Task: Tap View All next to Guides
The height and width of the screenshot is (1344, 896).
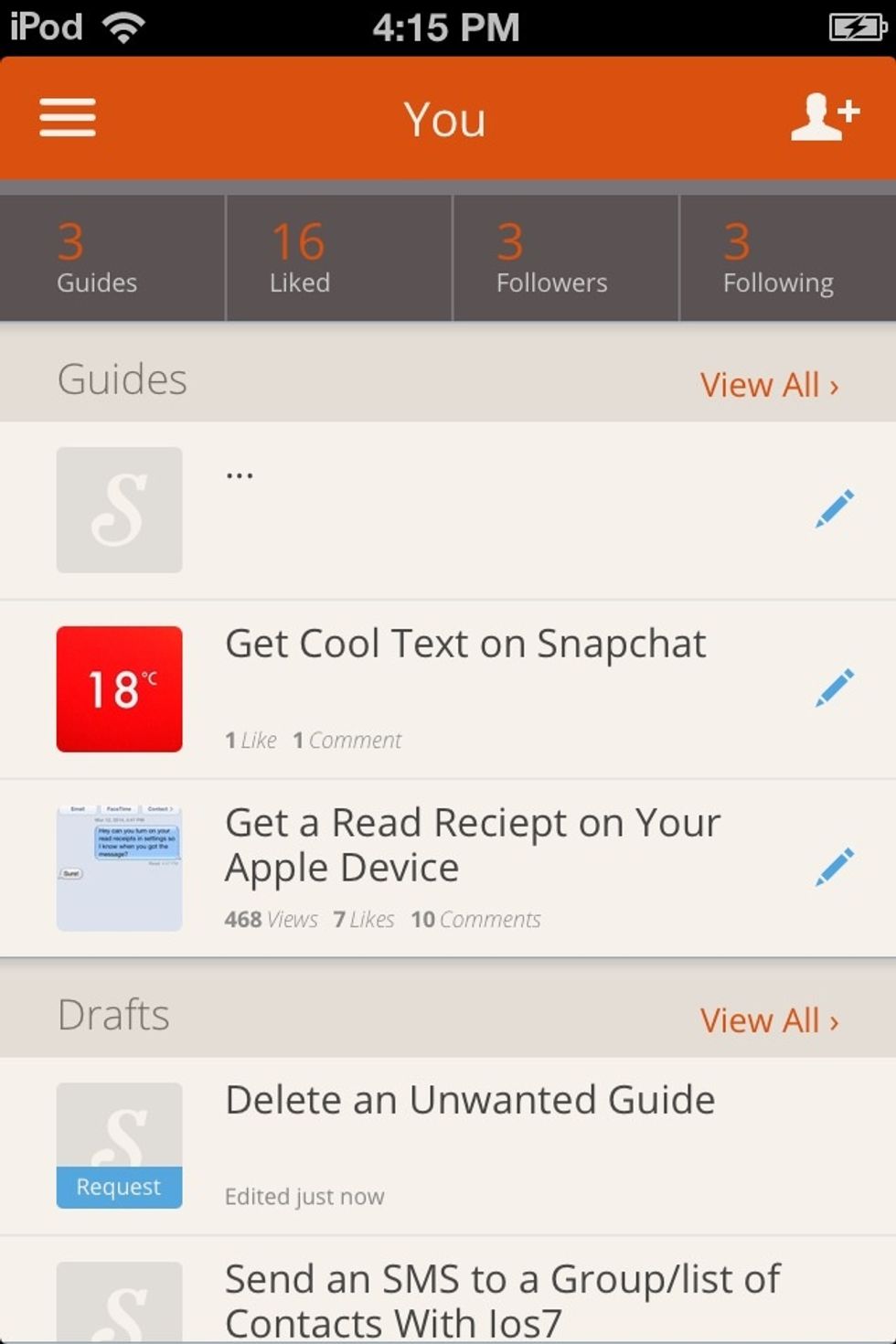Action: pyautogui.click(x=769, y=385)
